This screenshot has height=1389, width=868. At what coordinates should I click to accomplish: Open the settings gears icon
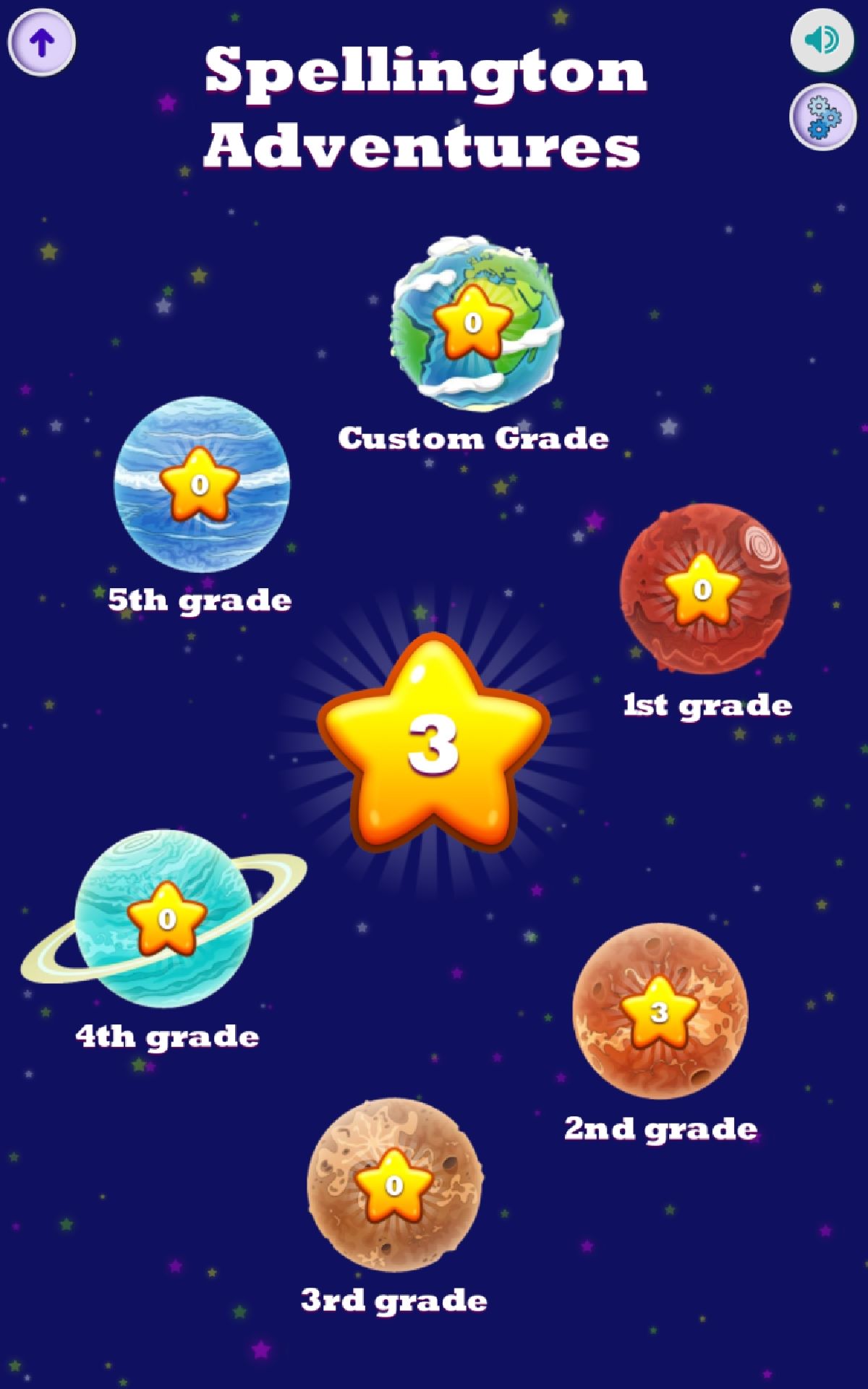tap(822, 117)
